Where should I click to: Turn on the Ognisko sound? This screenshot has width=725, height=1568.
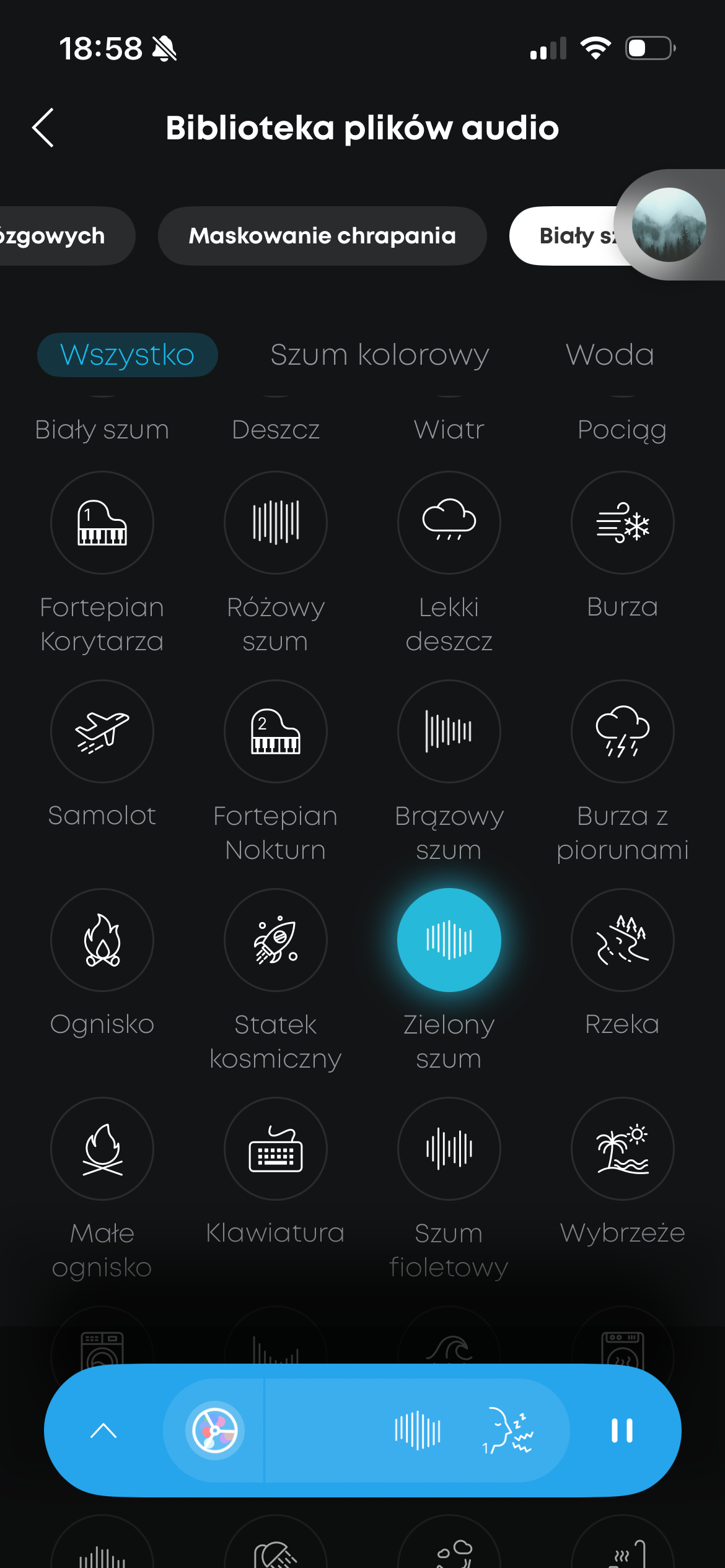click(102, 940)
